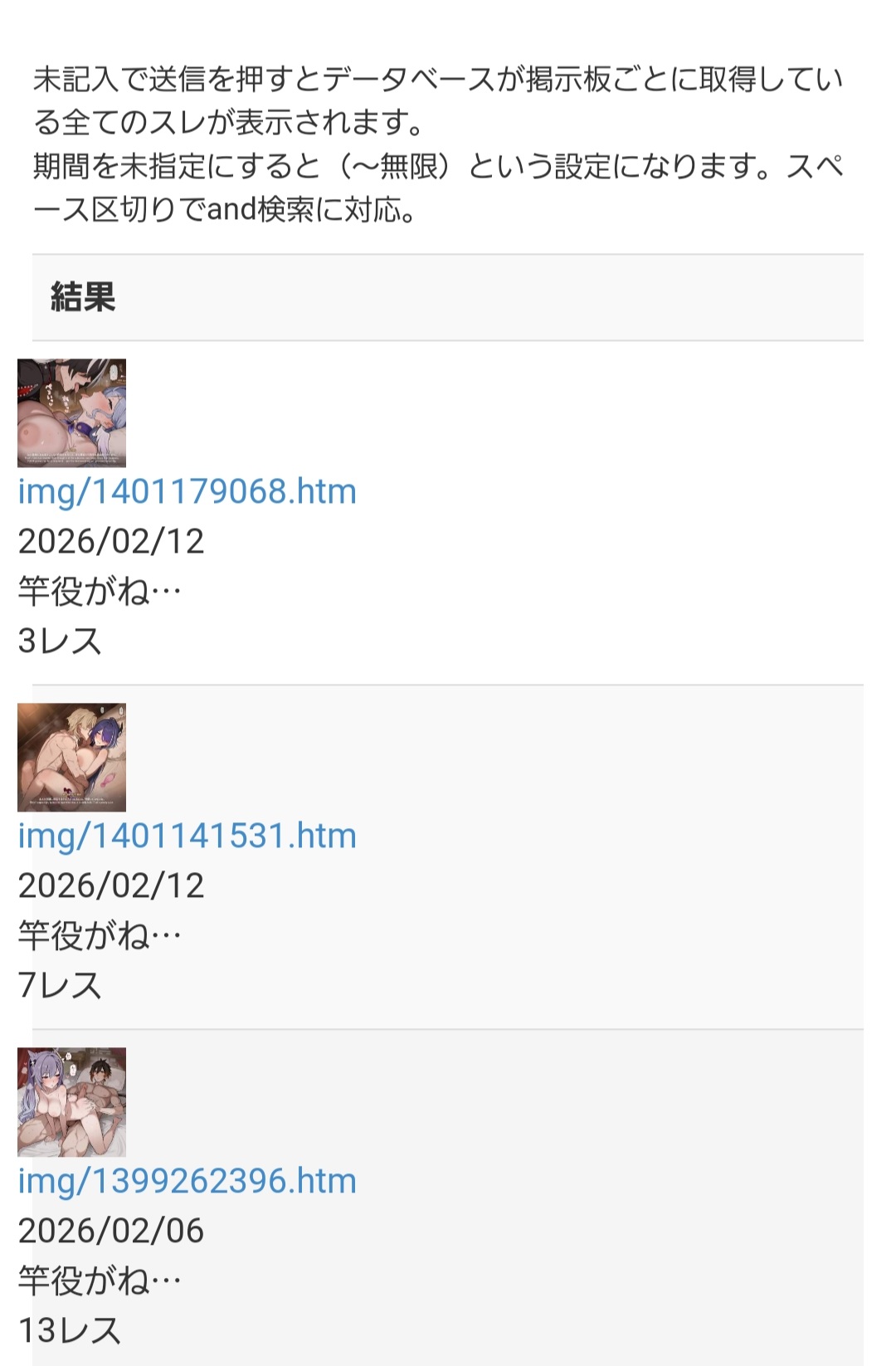896x1366 pixels.
Task: Open the img/1399262396.htm link
Action: [x=187, y=1181]
